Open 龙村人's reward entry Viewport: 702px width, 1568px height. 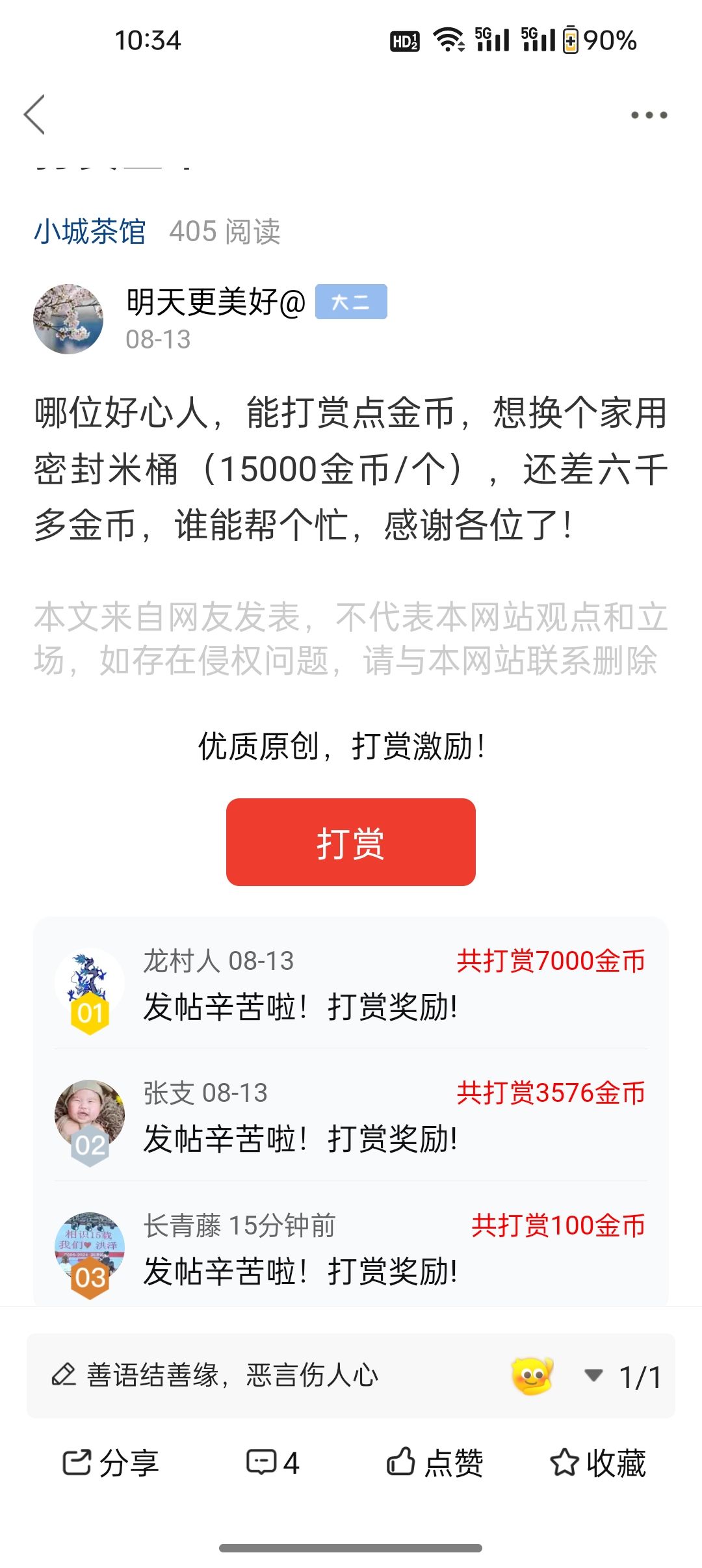click(x=351, y=984)
